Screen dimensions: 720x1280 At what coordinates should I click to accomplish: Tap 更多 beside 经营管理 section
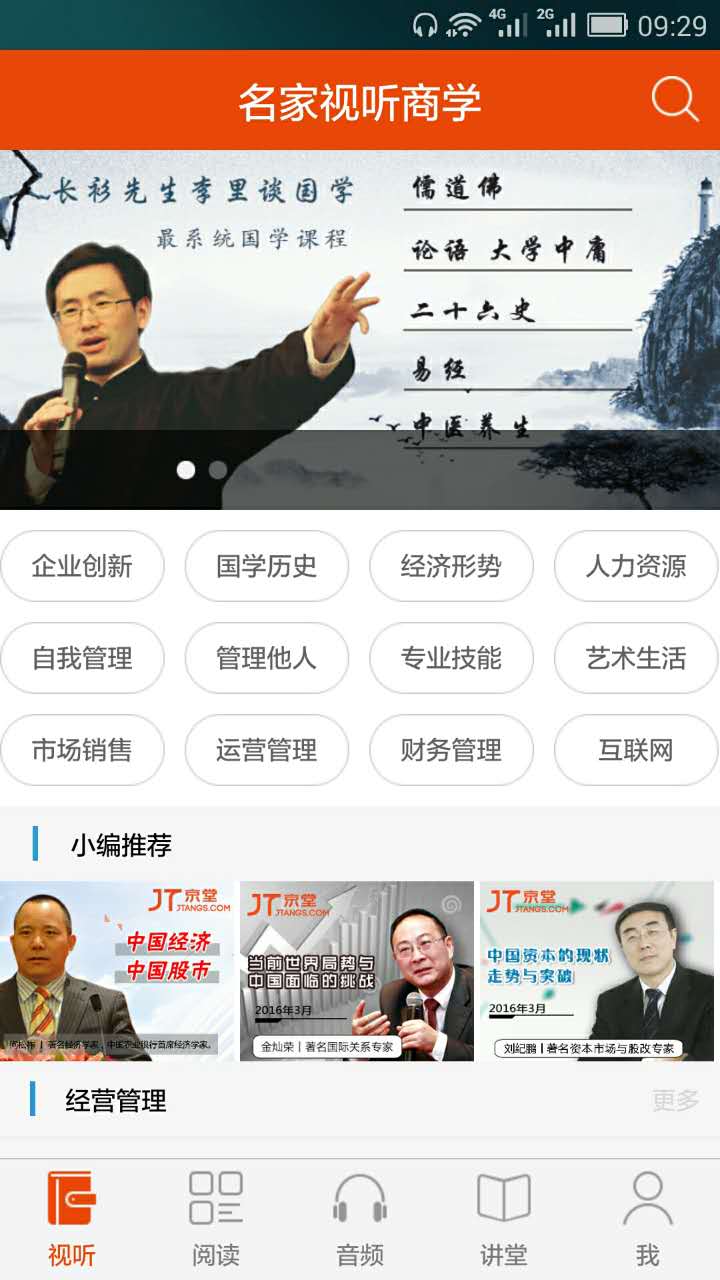pyautogui.click(x=672, y=1100)
